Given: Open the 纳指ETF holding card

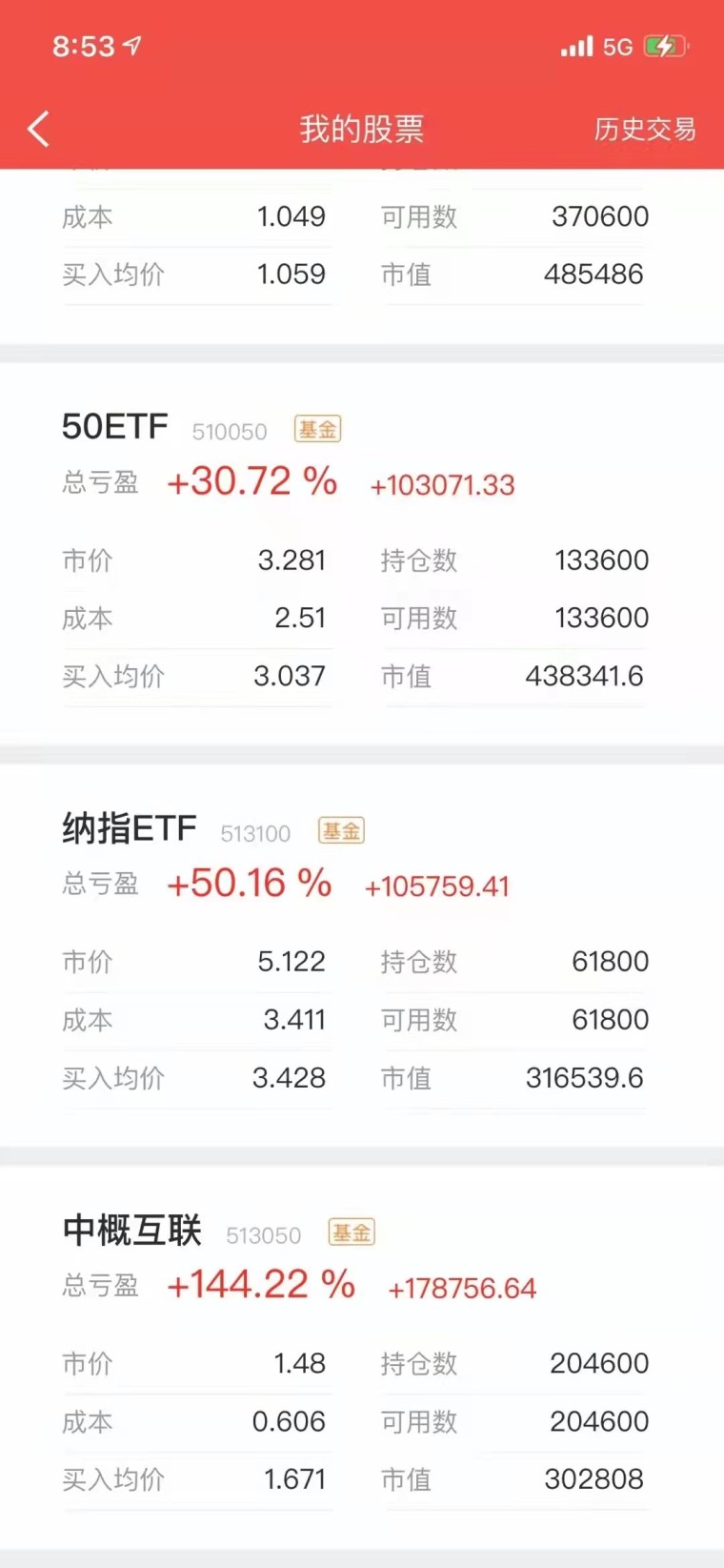Looking at the screenshot, I should point(362,956).
